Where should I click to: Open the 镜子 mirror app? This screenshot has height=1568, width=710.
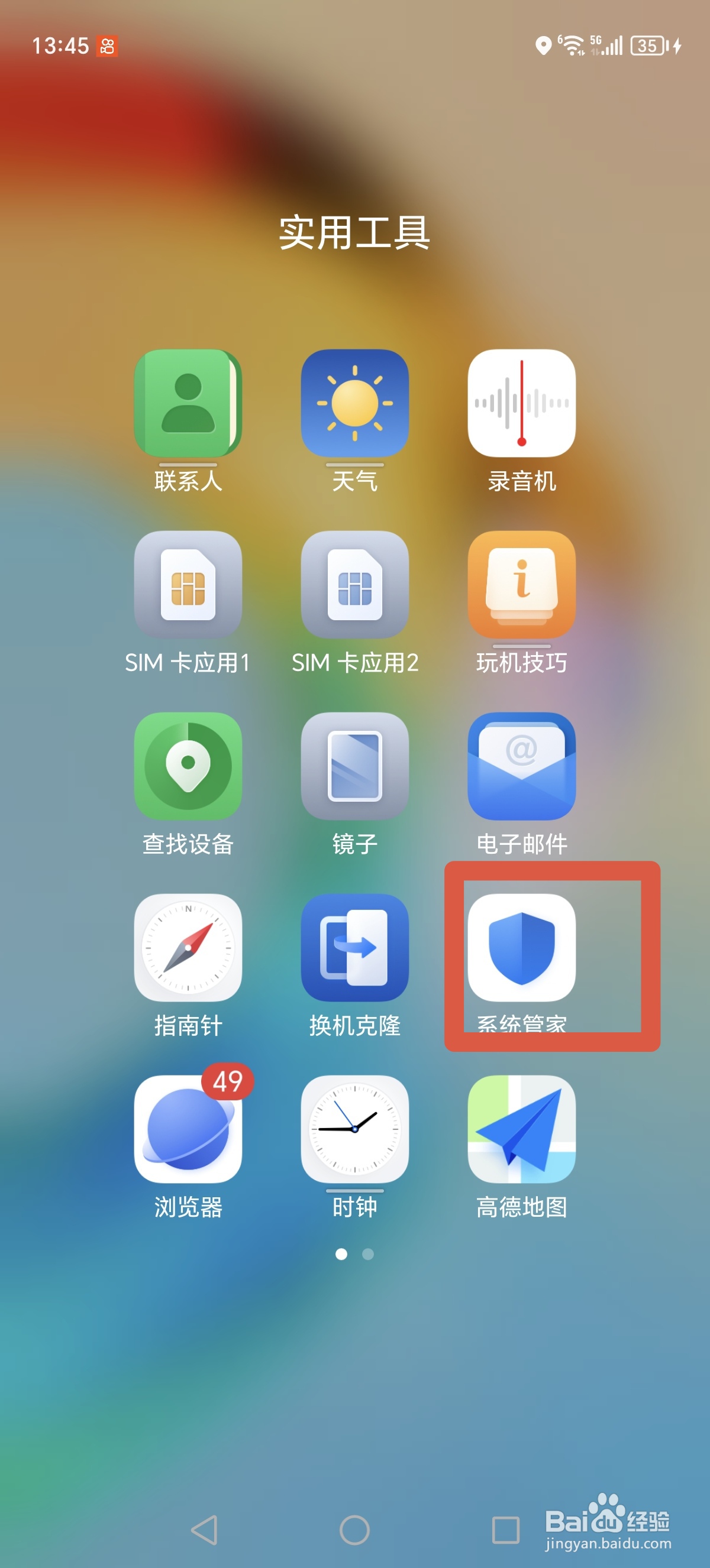click(x=355, y=767)
